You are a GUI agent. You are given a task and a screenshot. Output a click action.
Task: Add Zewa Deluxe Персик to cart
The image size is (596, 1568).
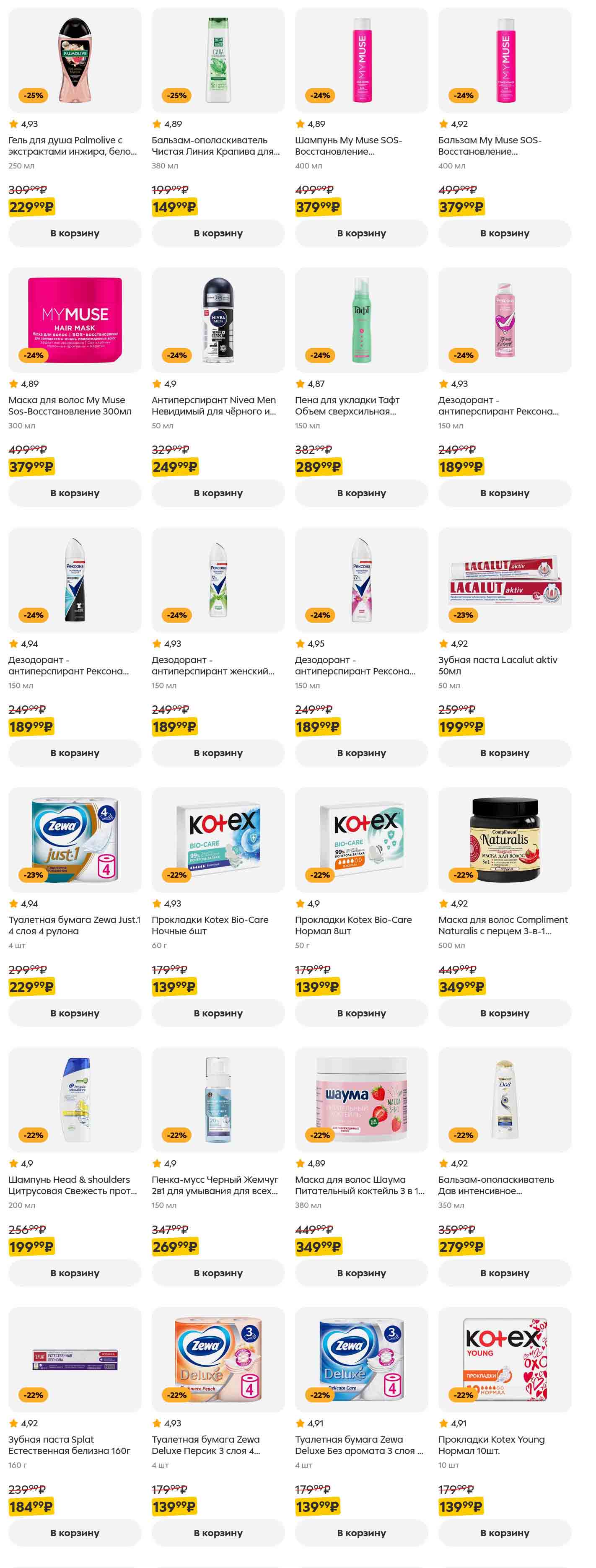[x=218, y=1533]
